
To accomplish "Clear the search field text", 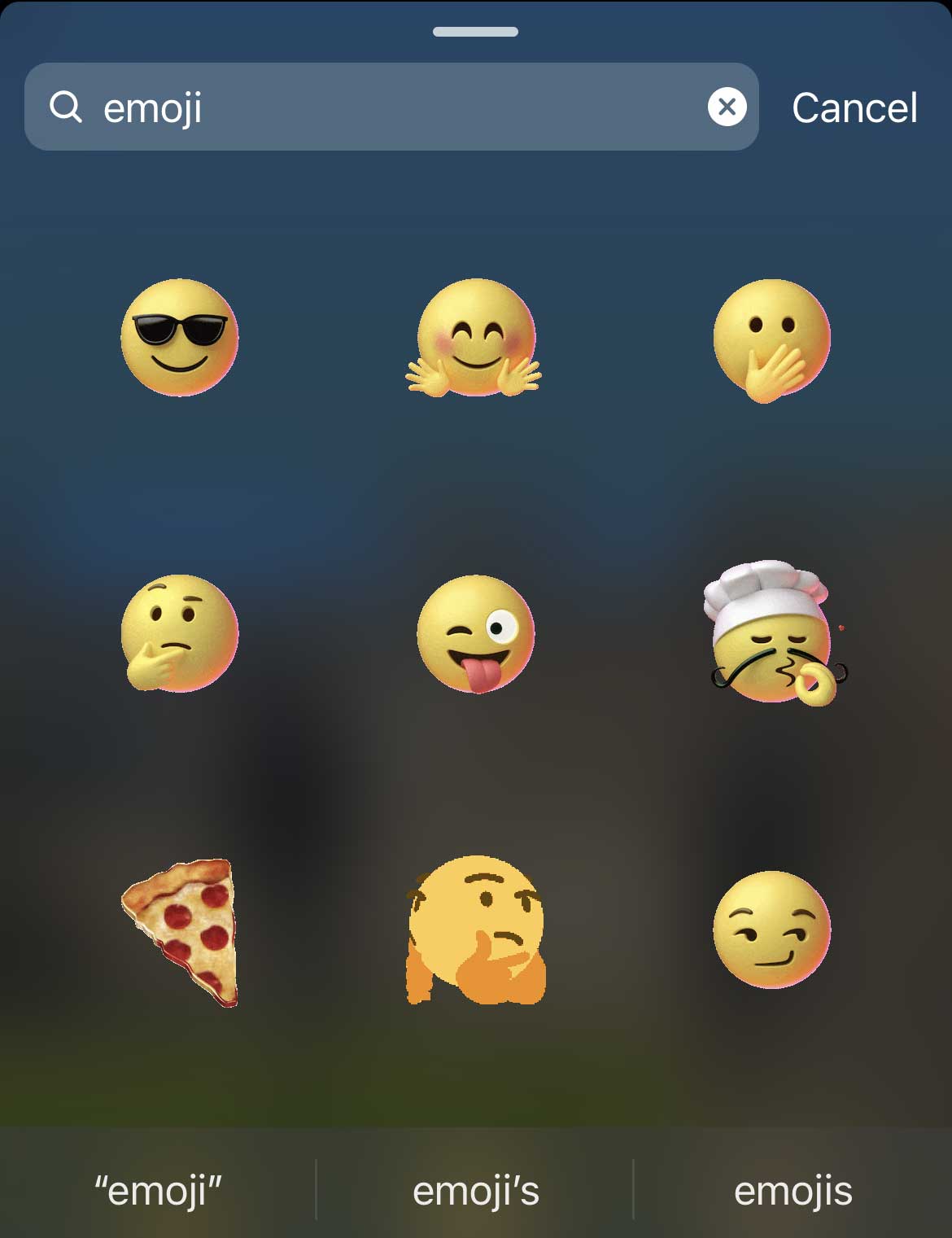I will (x=727, y=106).
